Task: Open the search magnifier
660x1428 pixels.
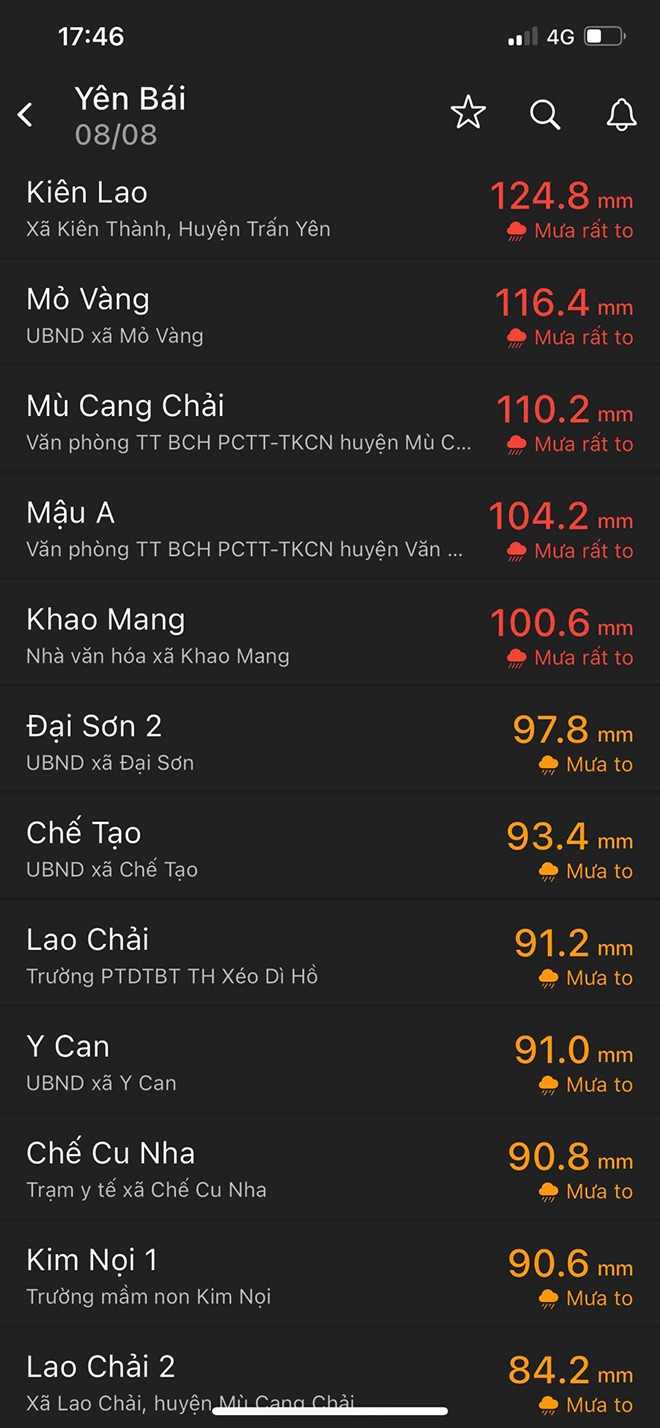Action: tap(545, 114)
